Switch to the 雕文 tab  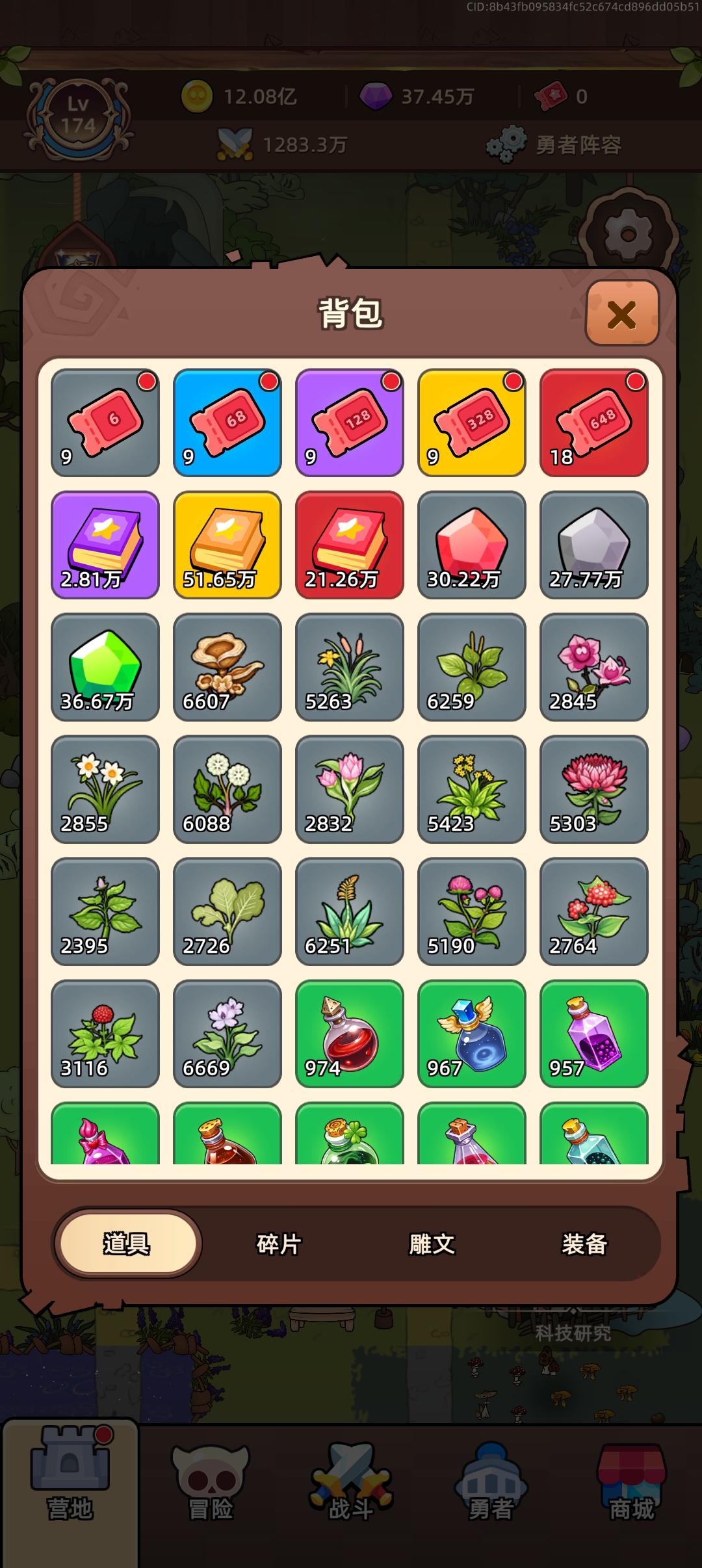pos(432,1244)
